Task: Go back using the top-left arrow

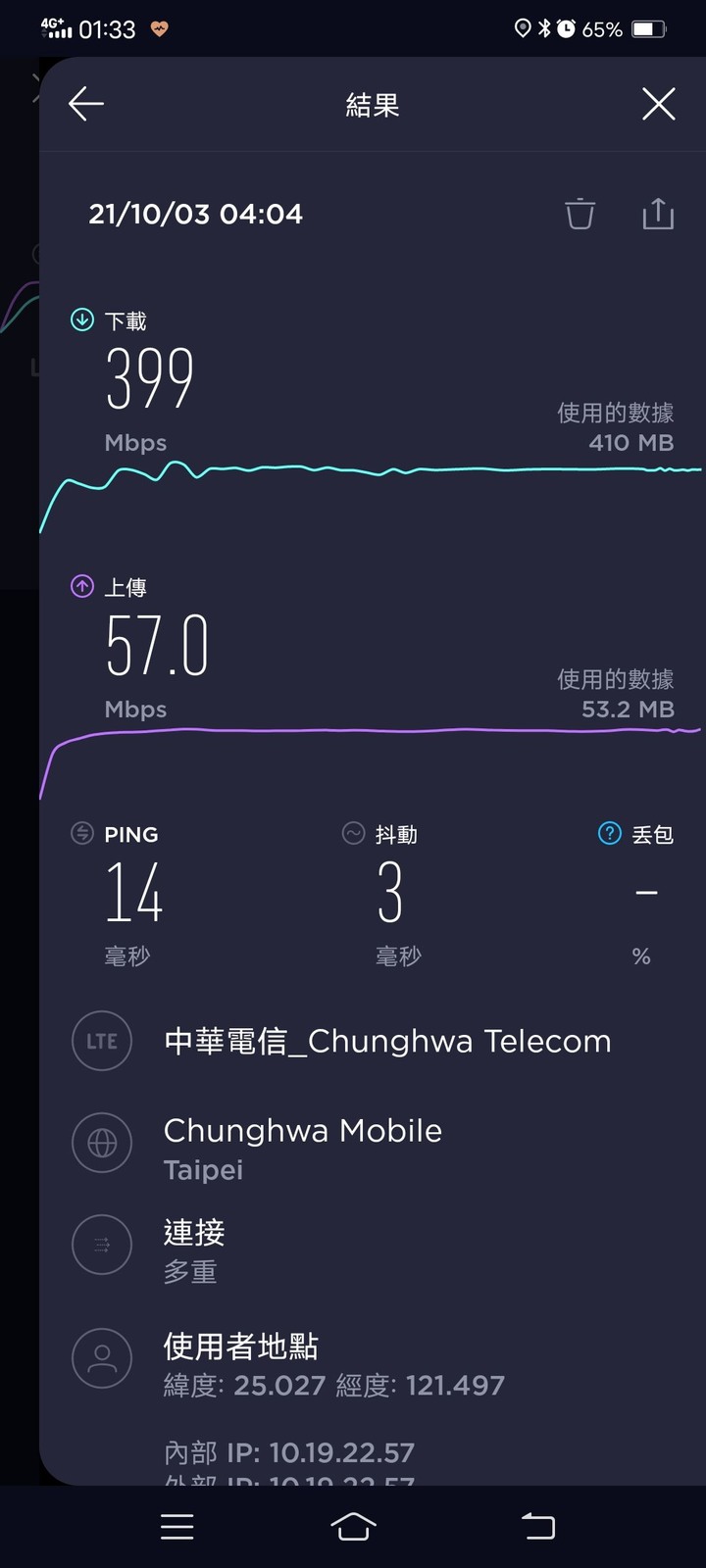Action: 86,104
